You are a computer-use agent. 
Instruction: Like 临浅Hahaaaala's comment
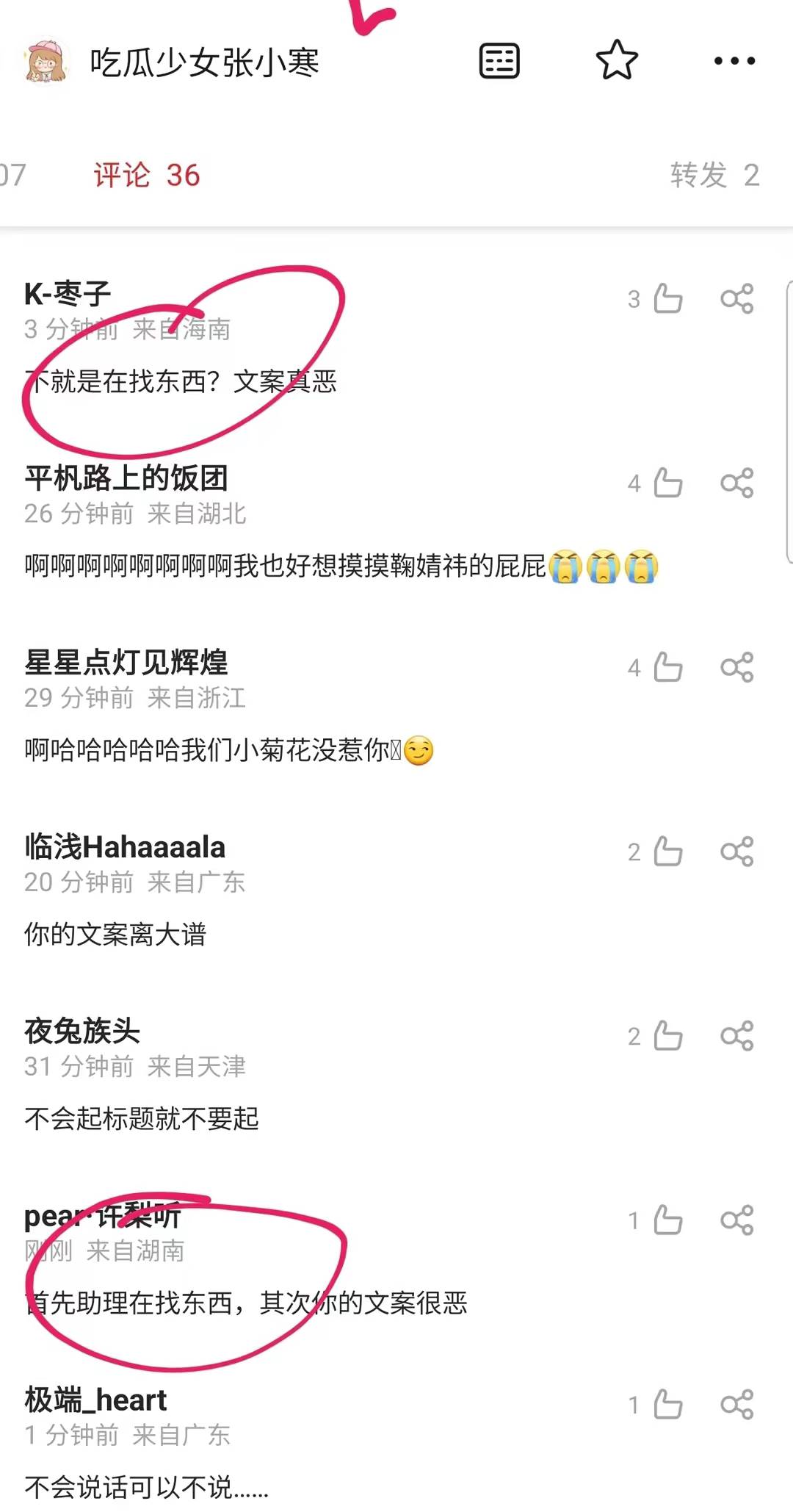667,852
